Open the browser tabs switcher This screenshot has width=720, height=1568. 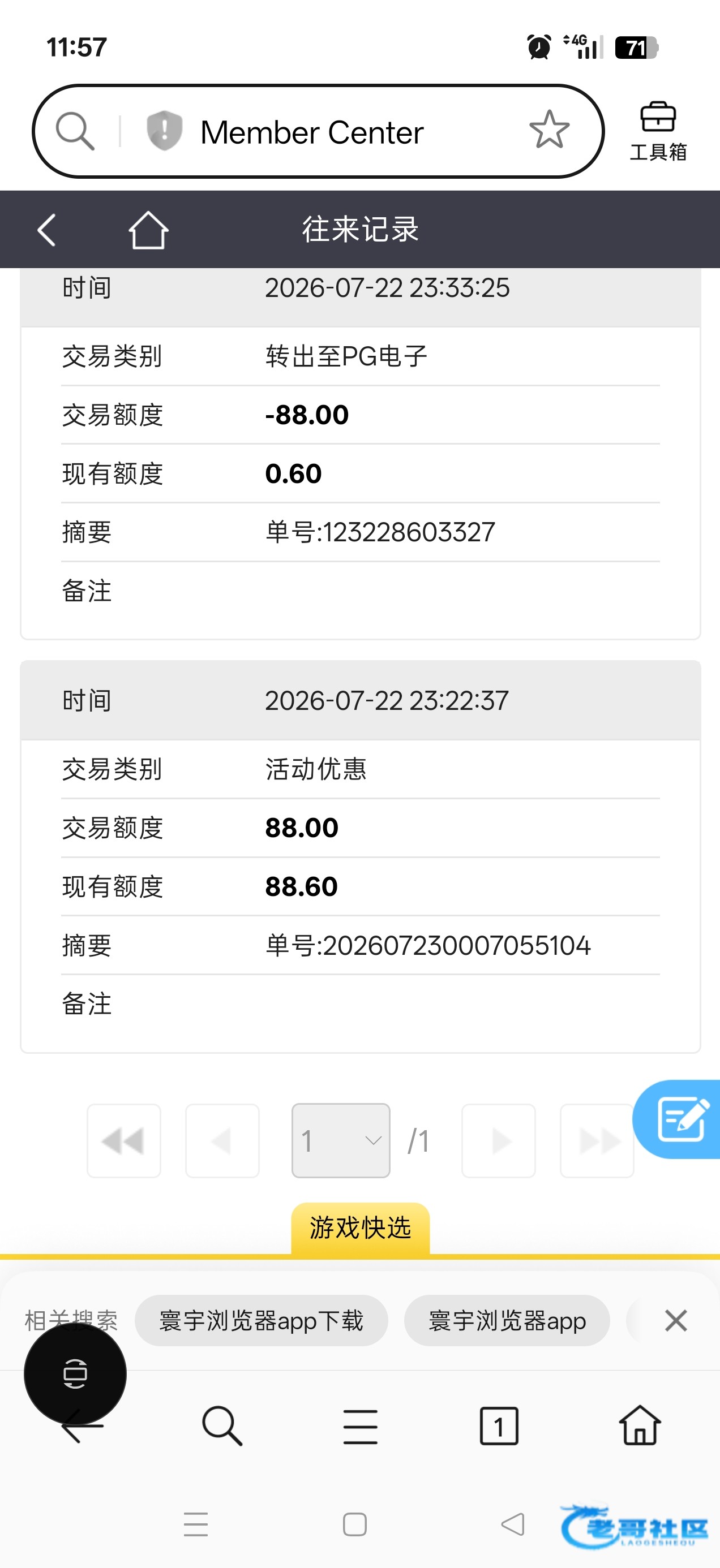[499, 1425]
